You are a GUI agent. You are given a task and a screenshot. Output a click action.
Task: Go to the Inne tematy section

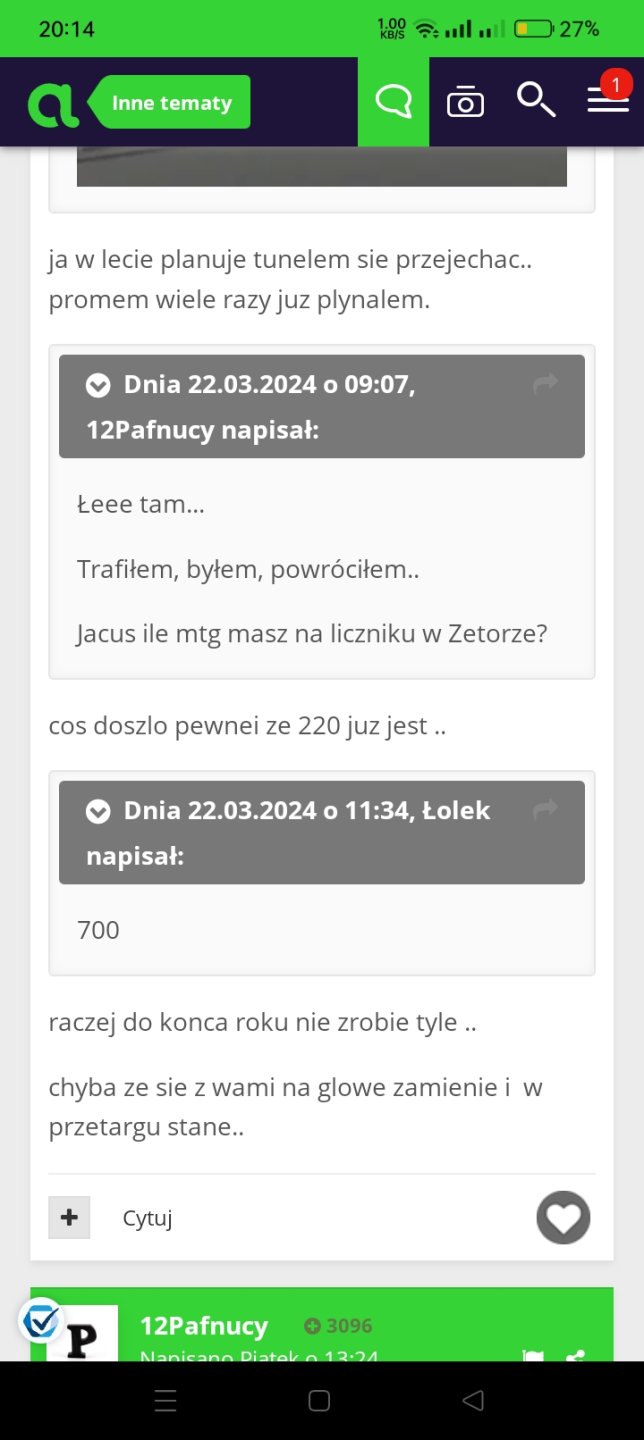(171, 103)
